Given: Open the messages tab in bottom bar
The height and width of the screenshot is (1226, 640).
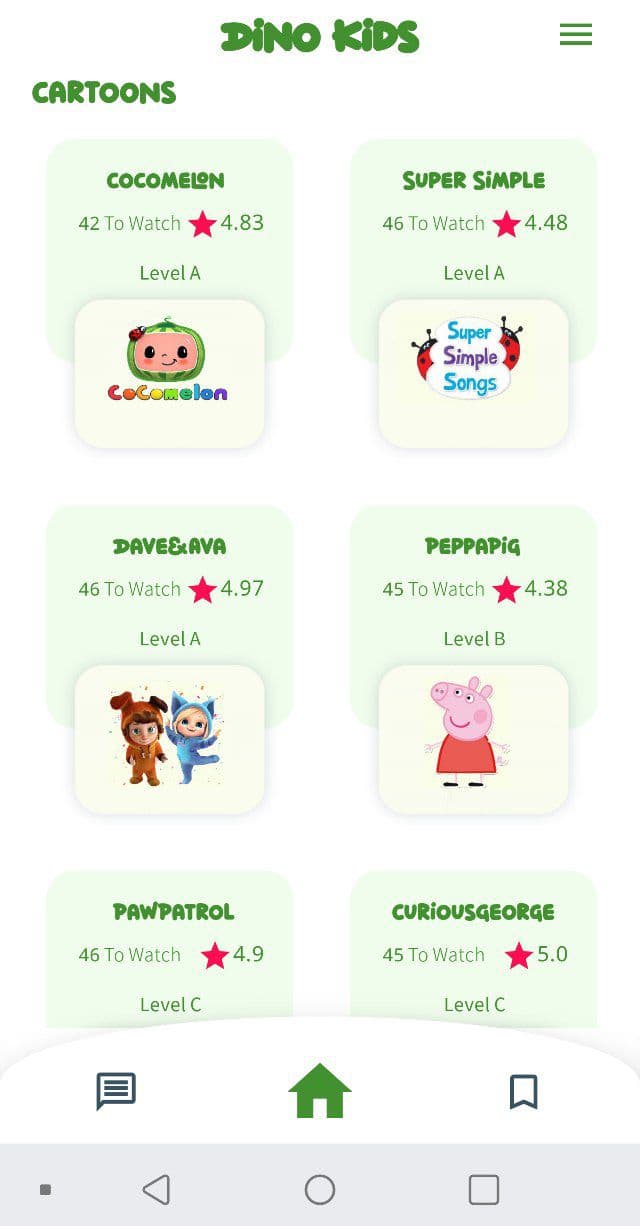Looking at the screenshot, I should 116,1091.
